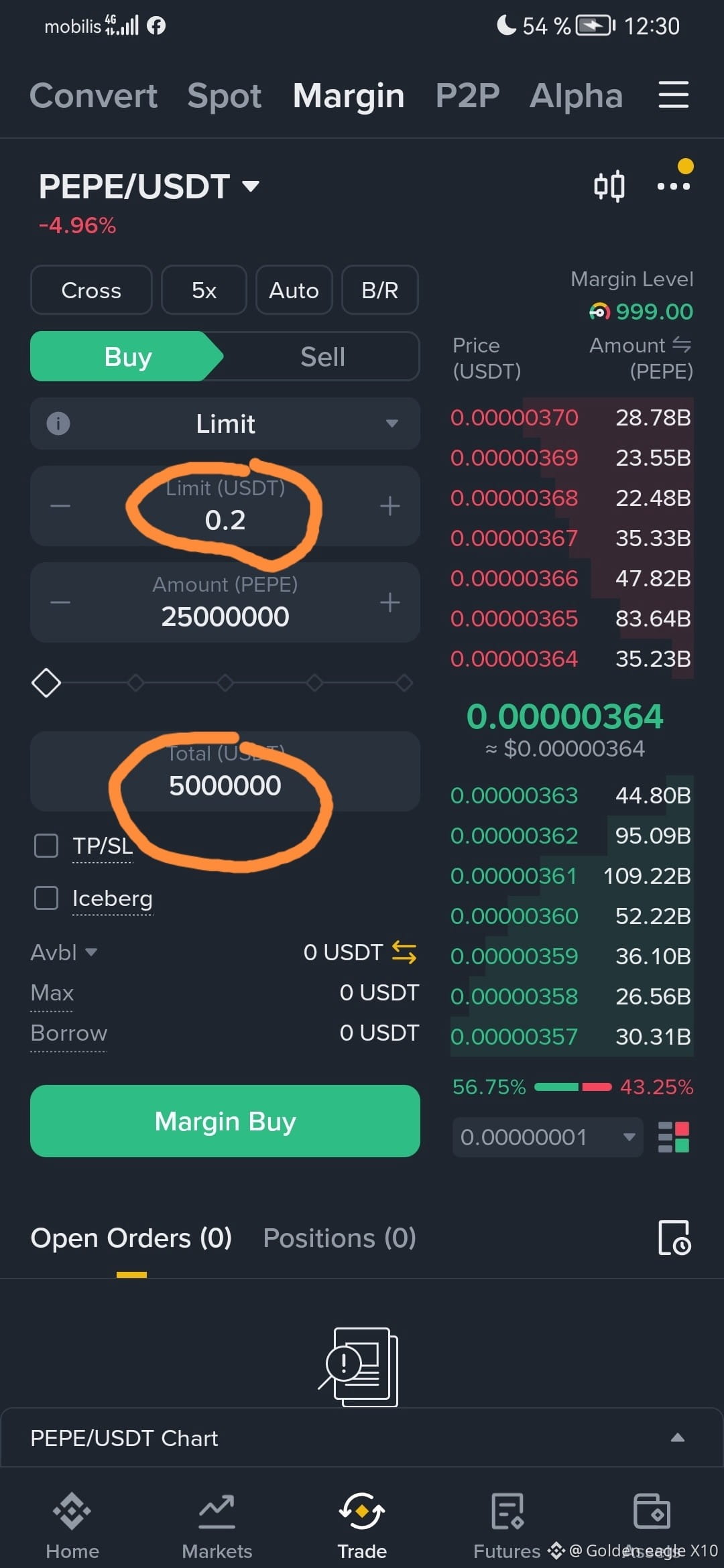Switch to the Sell side

point(322,356)
